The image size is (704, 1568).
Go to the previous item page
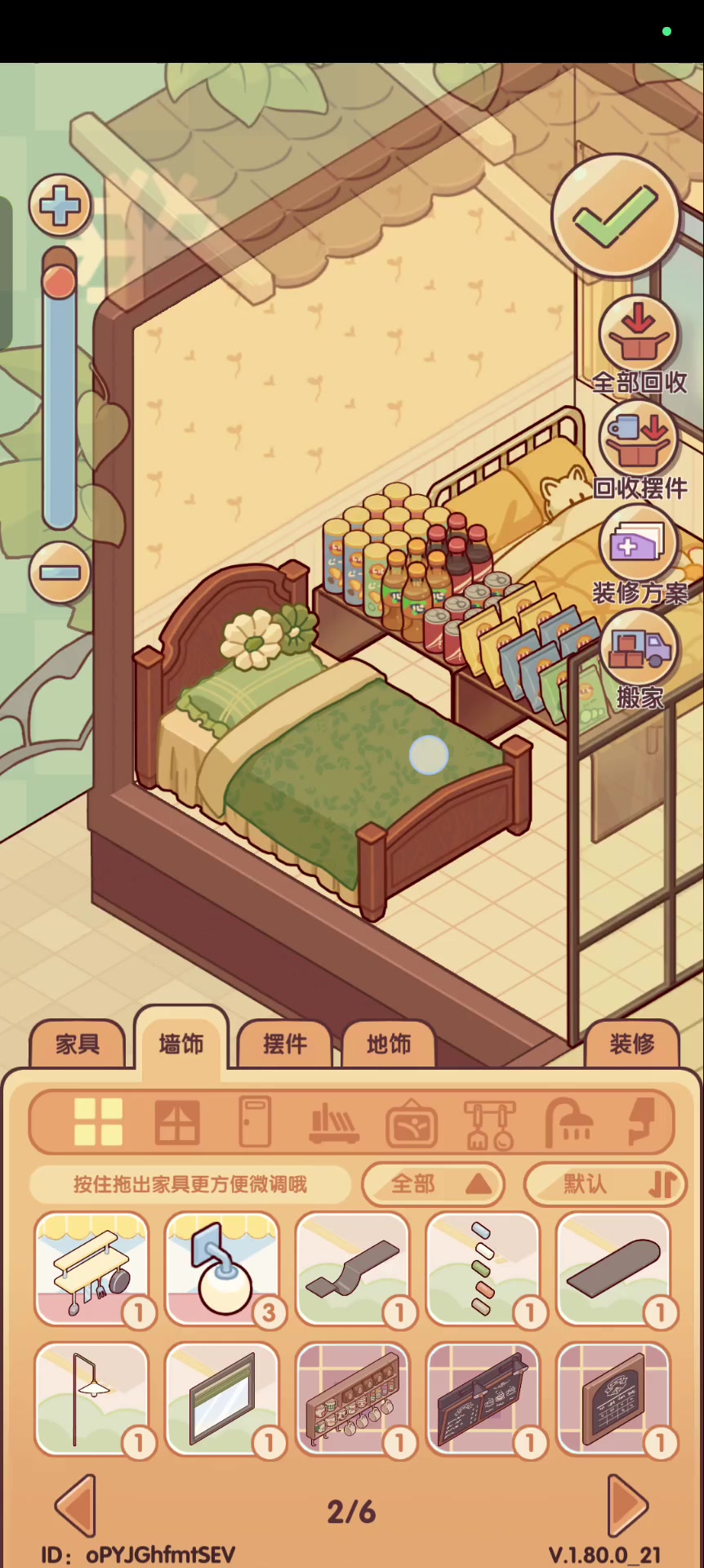(x=76, y=1505)
